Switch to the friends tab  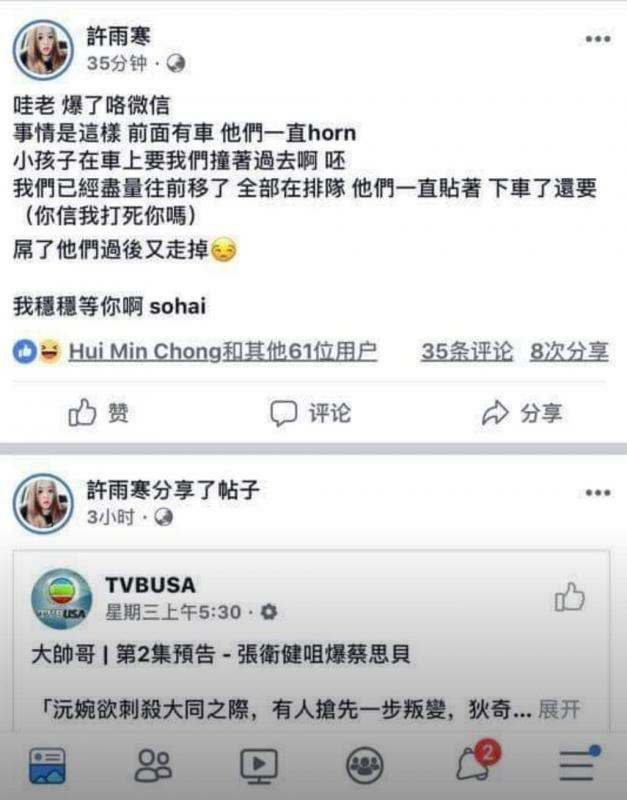(x=153, y=766)
